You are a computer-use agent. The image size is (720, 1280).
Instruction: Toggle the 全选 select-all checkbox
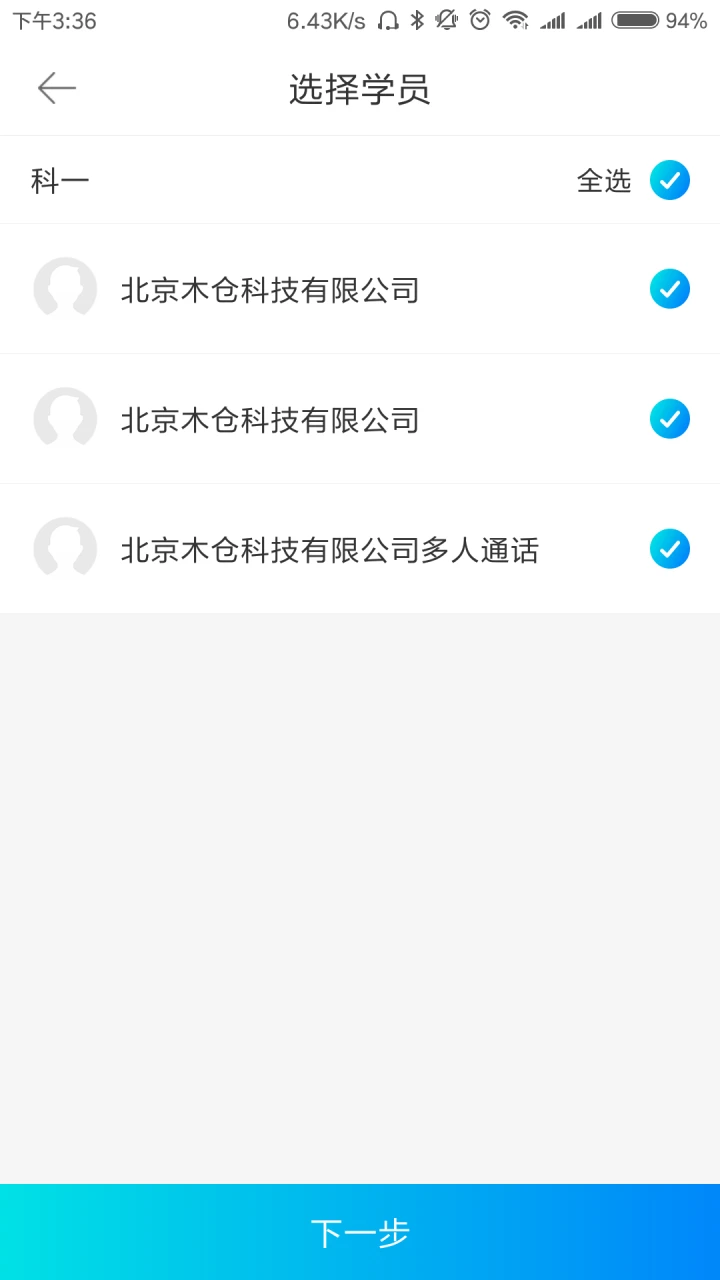[669, 180]
